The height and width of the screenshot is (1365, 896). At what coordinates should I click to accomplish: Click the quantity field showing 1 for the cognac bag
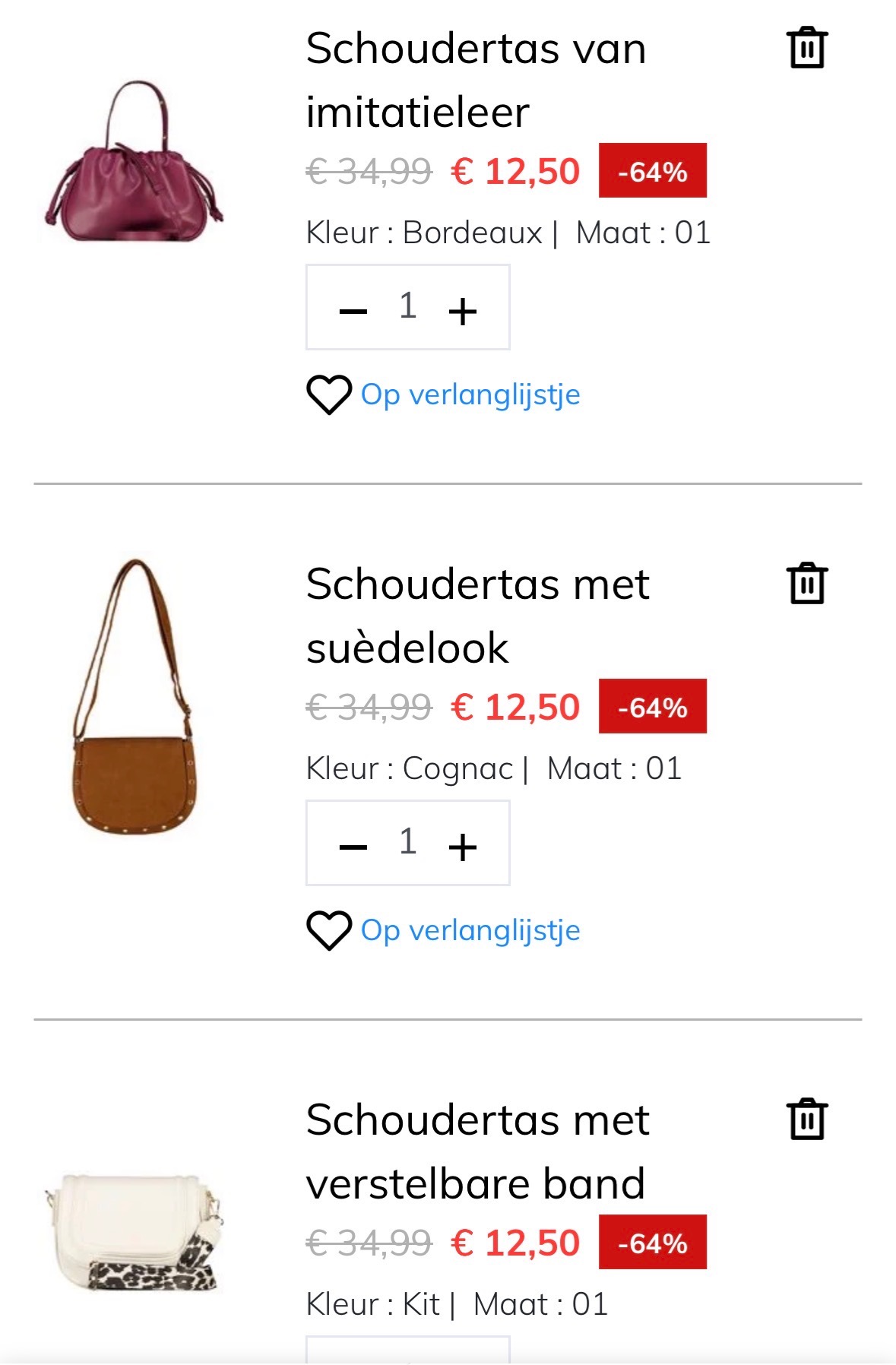[x=407, y=842]
